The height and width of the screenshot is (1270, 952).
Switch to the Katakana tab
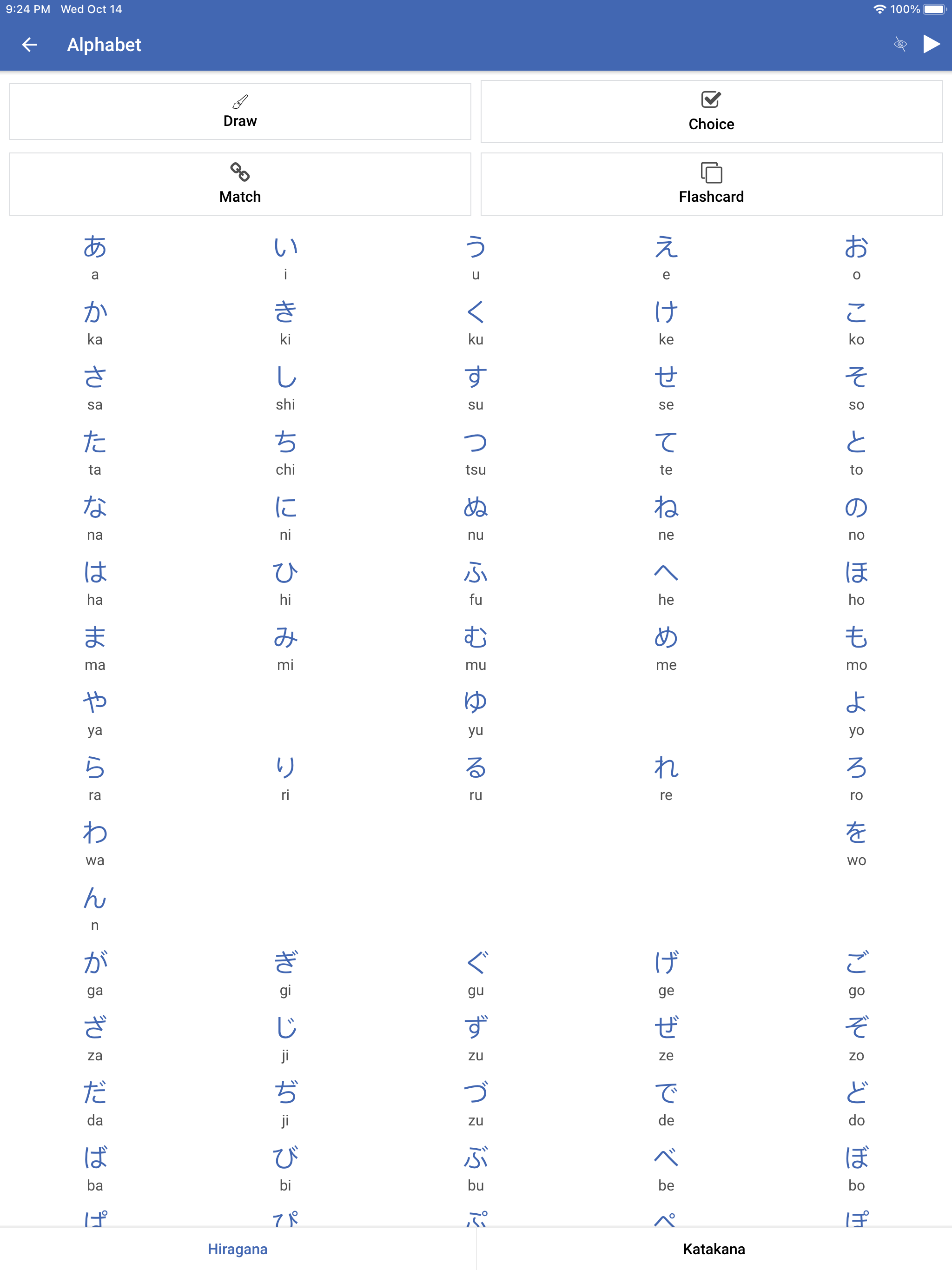coord(714,1249)
